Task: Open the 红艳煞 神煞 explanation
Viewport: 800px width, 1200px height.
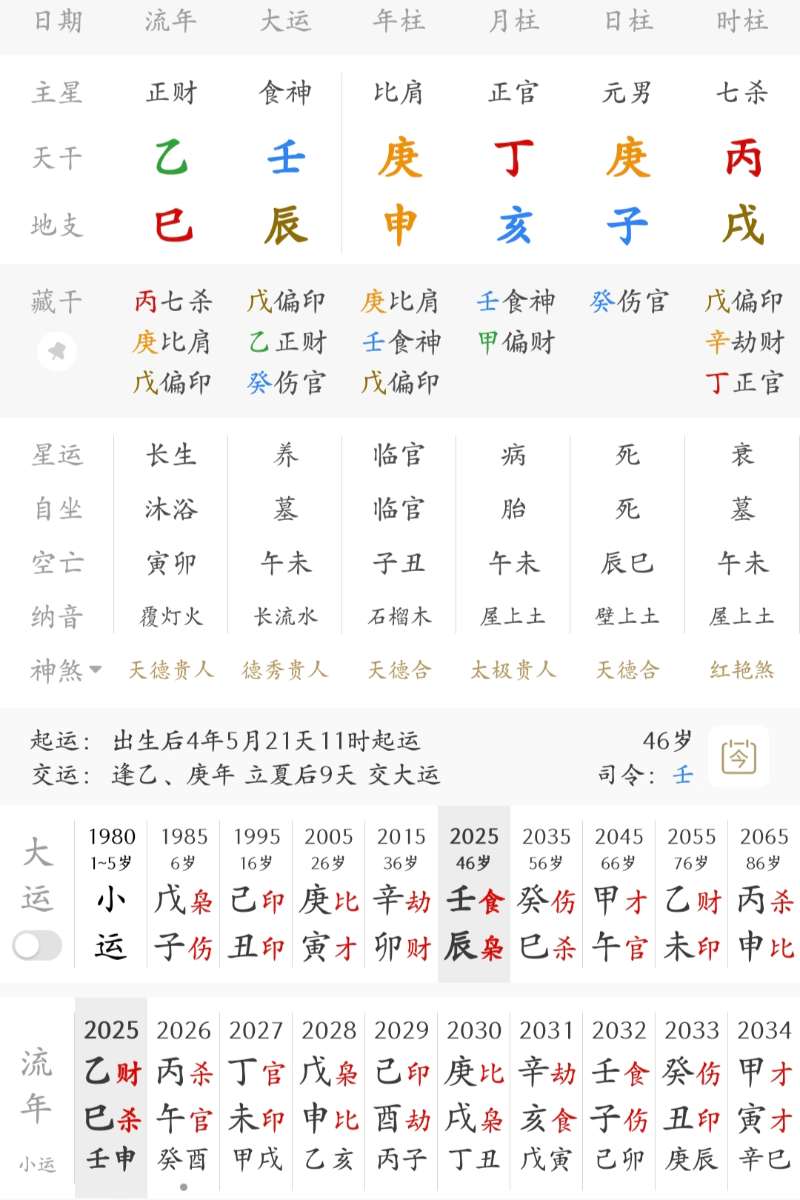Action: (x=742, y=670)
